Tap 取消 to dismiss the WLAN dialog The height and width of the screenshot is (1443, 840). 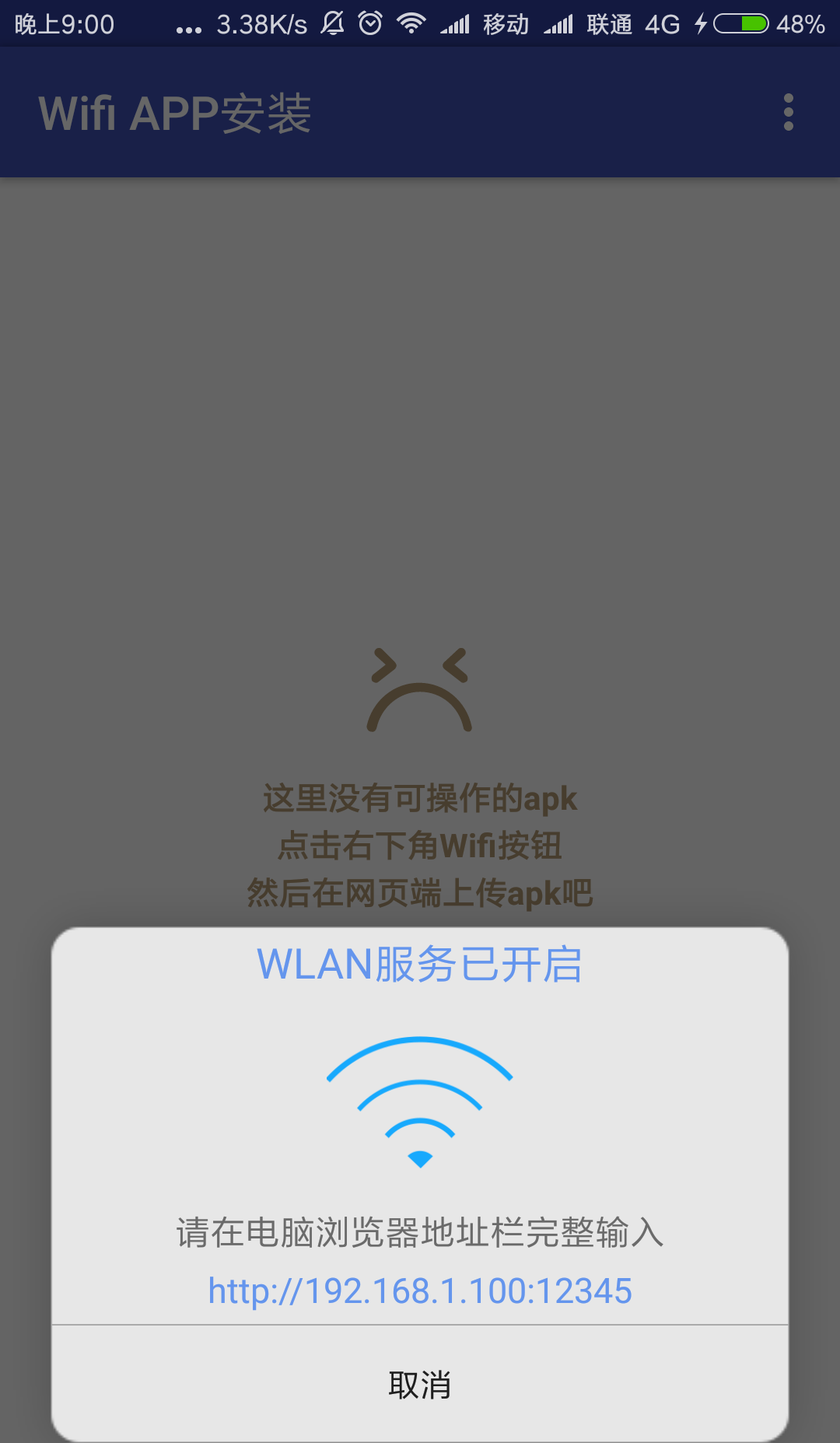coord(420,1385)
